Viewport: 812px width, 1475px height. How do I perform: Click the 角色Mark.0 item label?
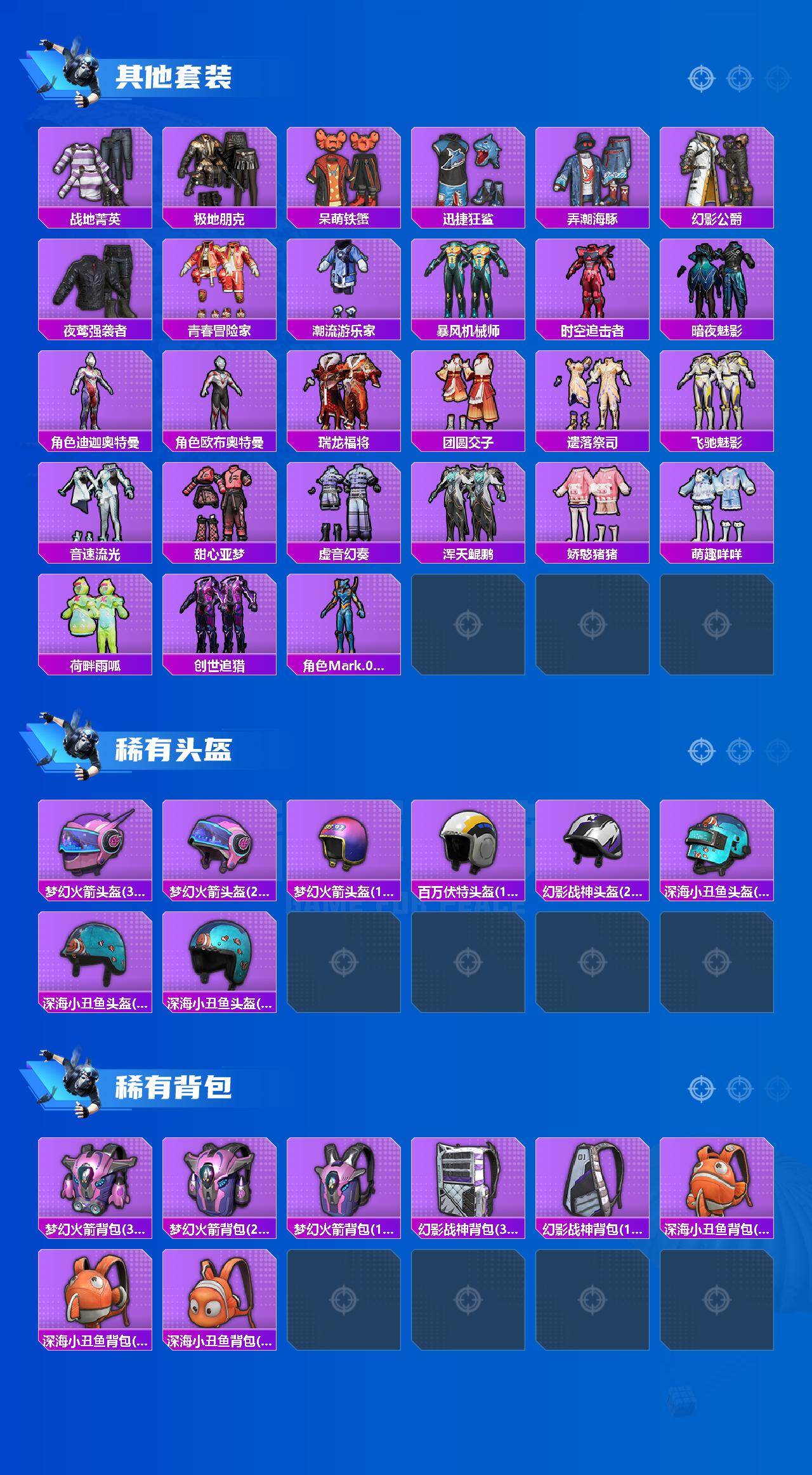click(344, 665)
